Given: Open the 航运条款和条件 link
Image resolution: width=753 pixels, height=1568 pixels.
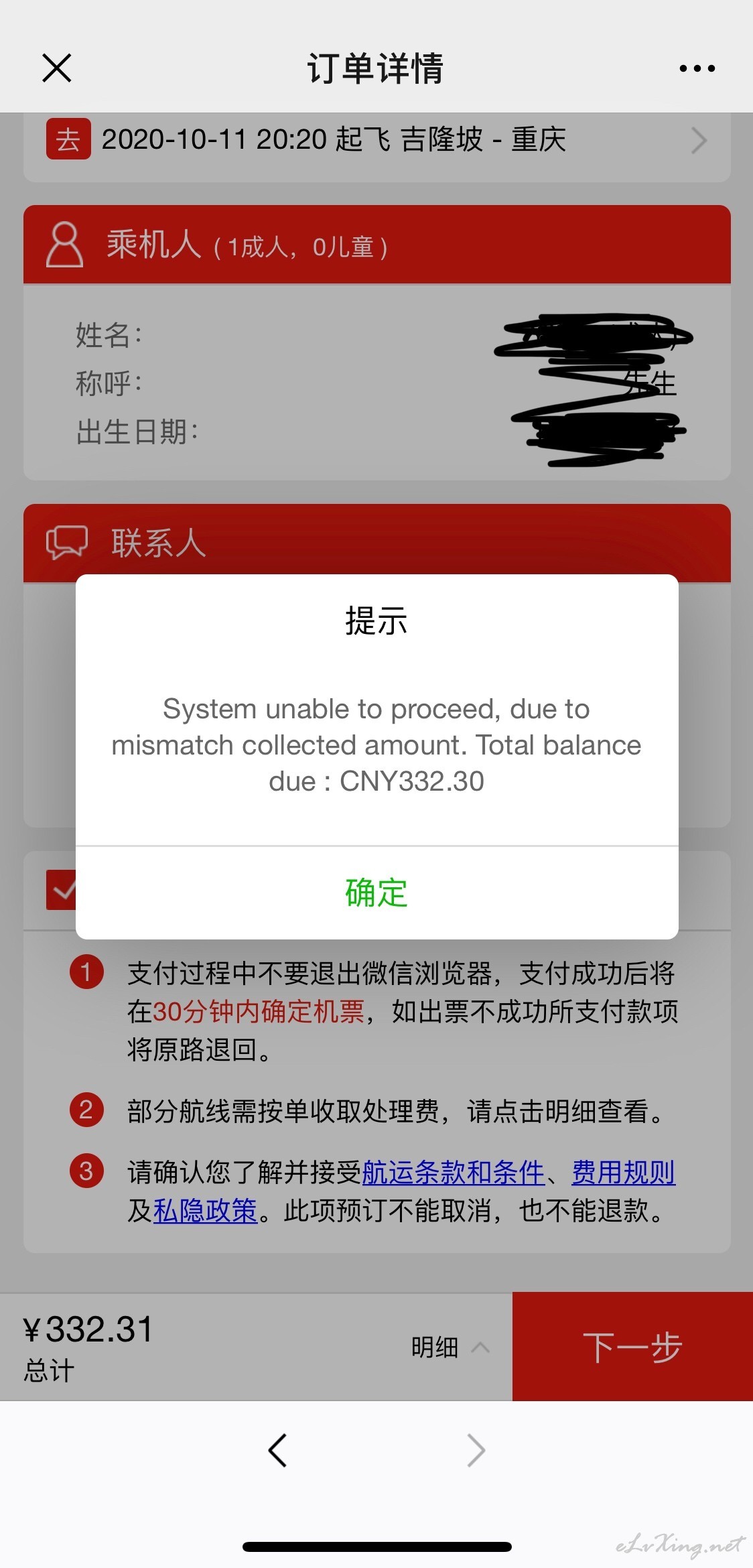Looking at the screenshot, I should (x=453, y=1173).
